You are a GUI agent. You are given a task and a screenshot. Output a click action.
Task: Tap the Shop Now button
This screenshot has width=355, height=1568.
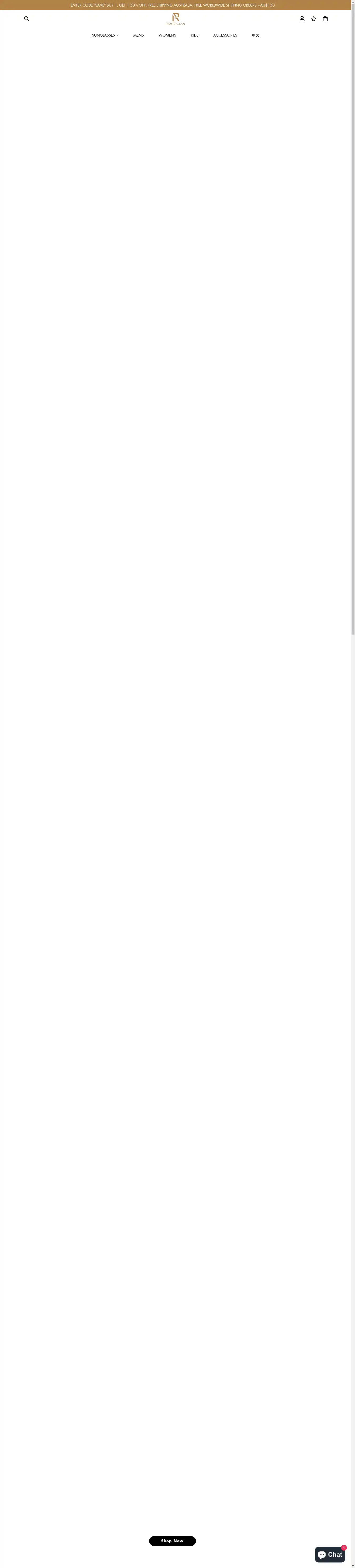pos(172,1541)
